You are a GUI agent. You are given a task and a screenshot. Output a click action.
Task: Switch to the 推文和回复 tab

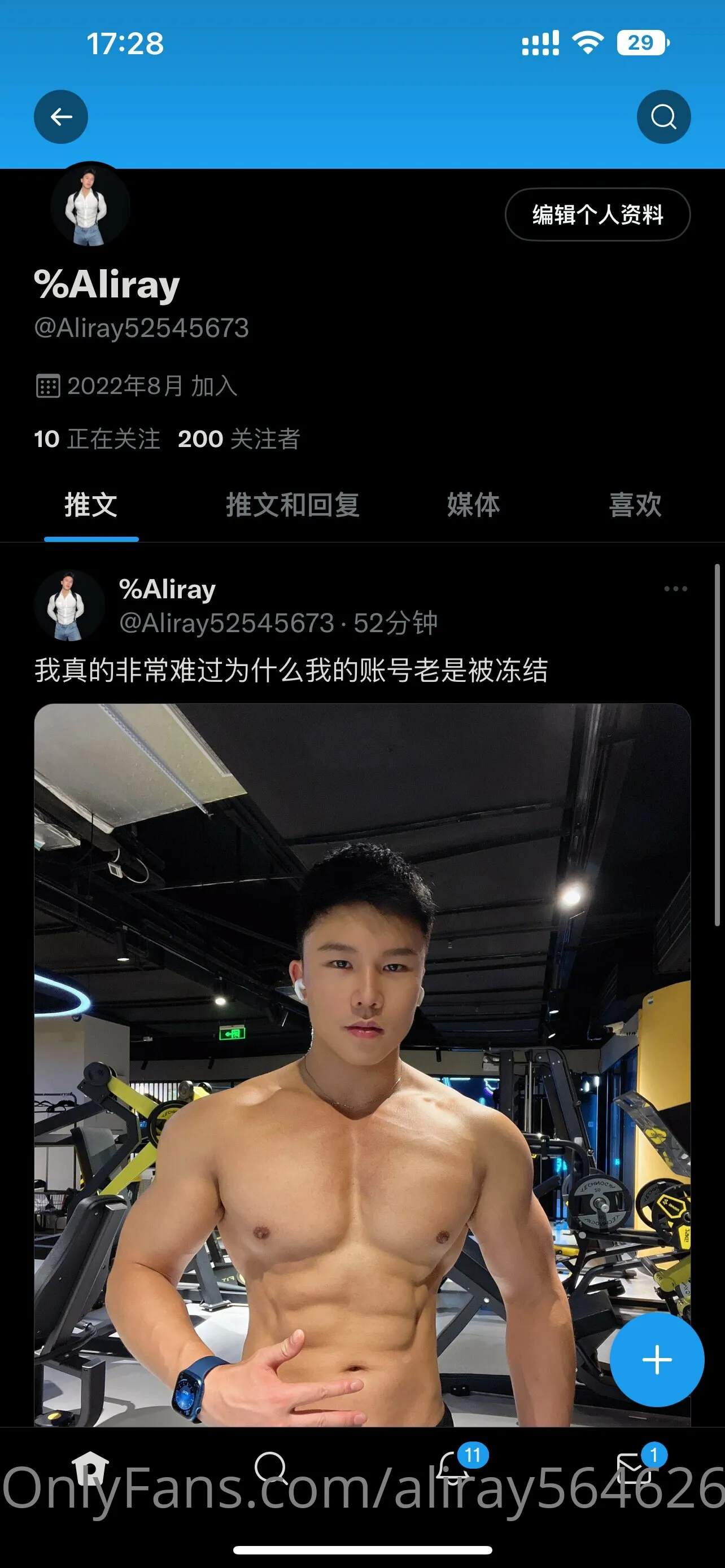[292, 505]
